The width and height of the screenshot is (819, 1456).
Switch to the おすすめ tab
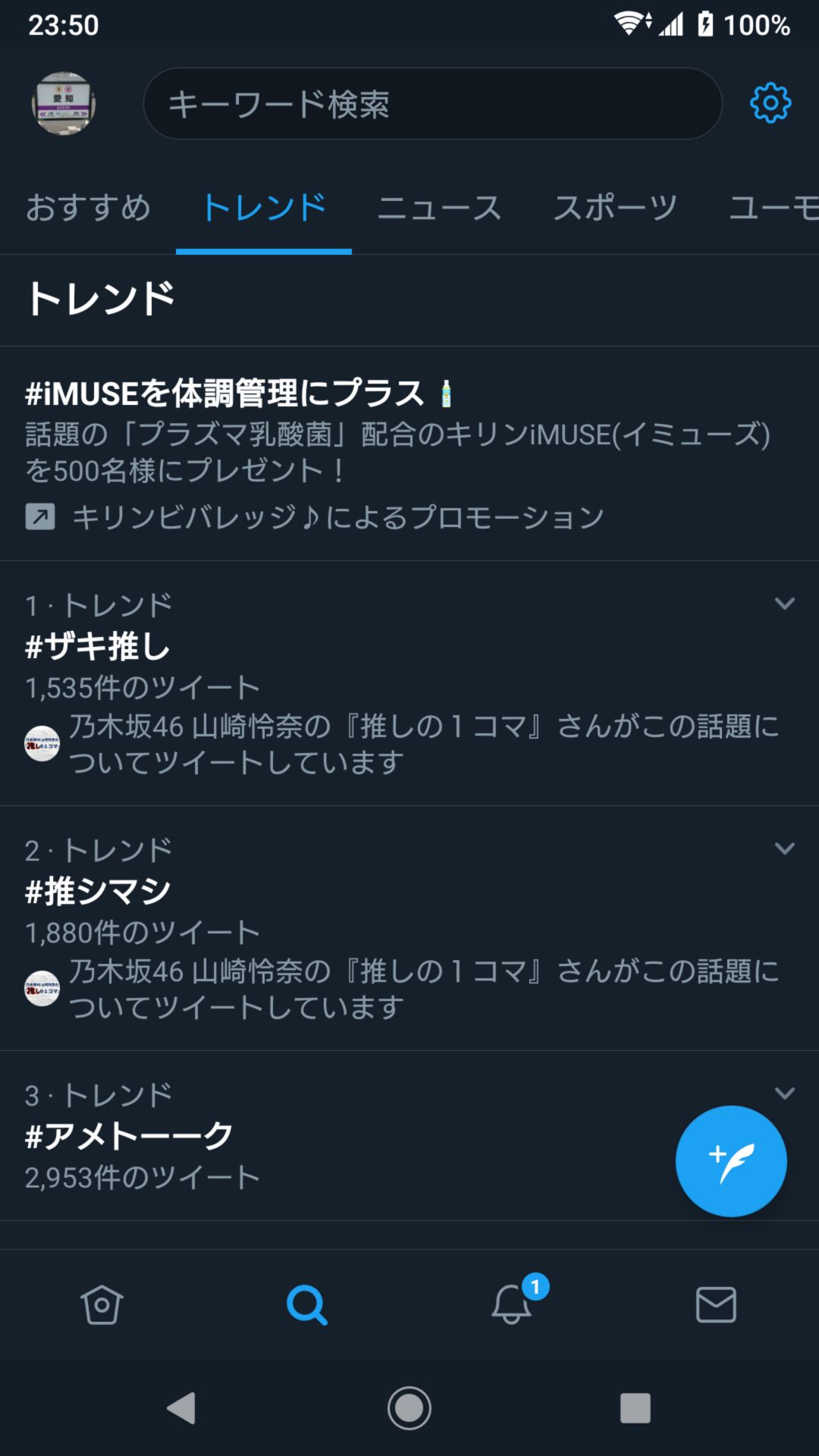(89, 208)
